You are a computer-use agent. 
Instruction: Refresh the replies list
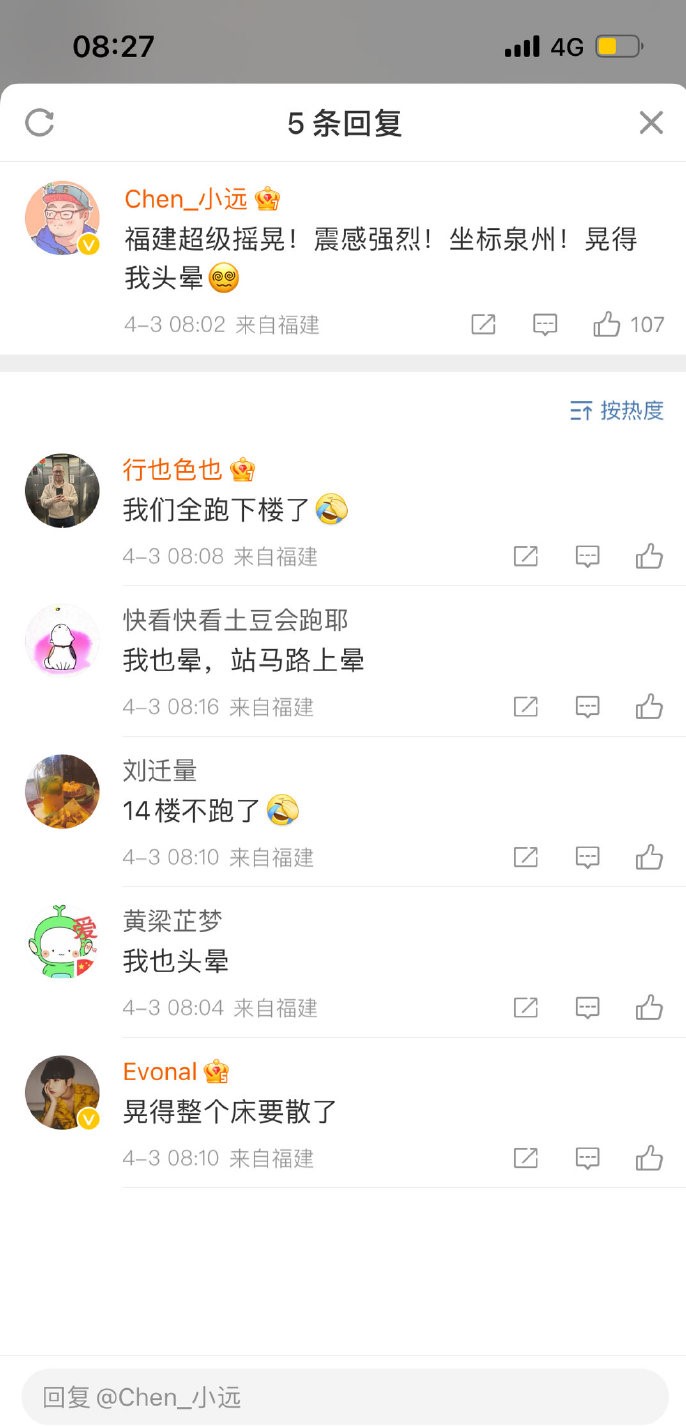(39, 123)
